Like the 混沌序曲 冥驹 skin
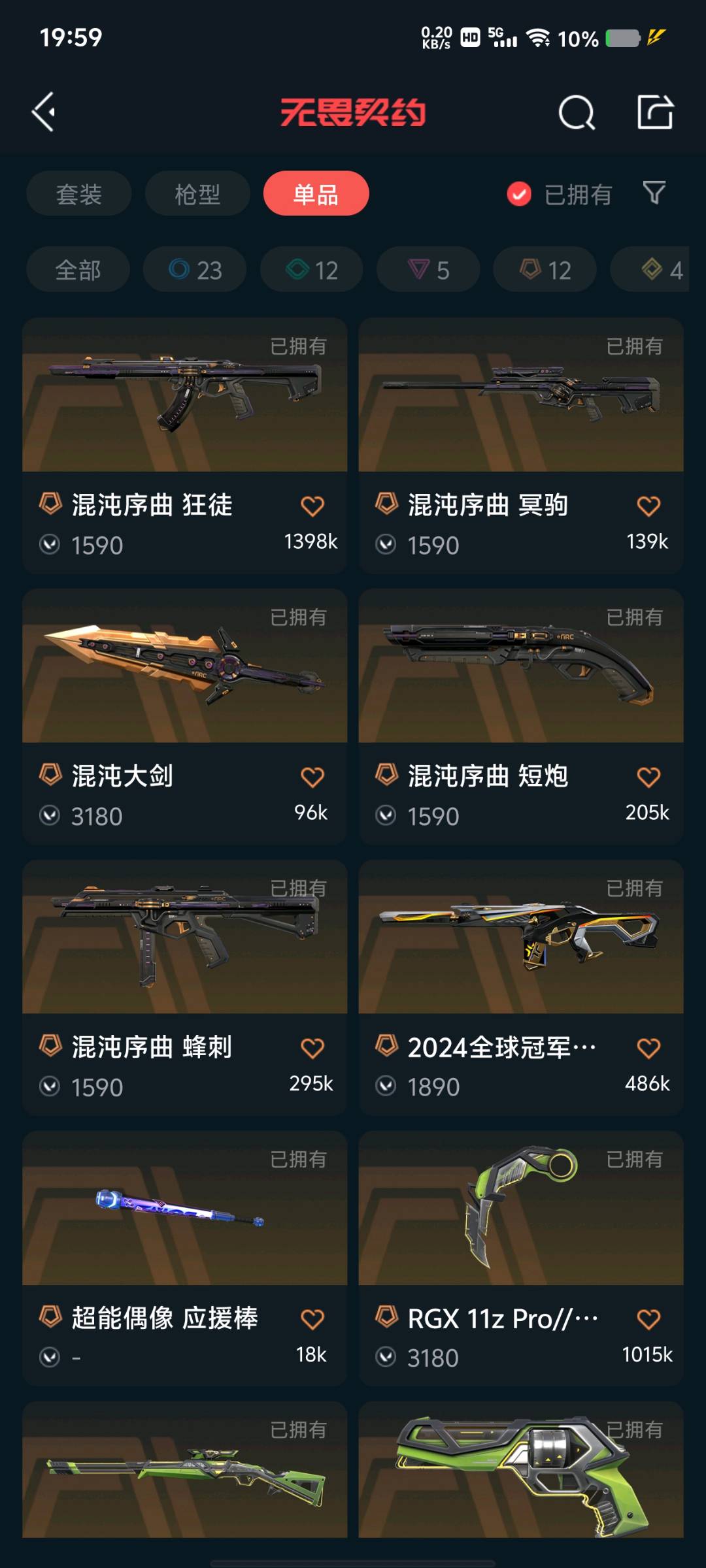 (648, 506)
